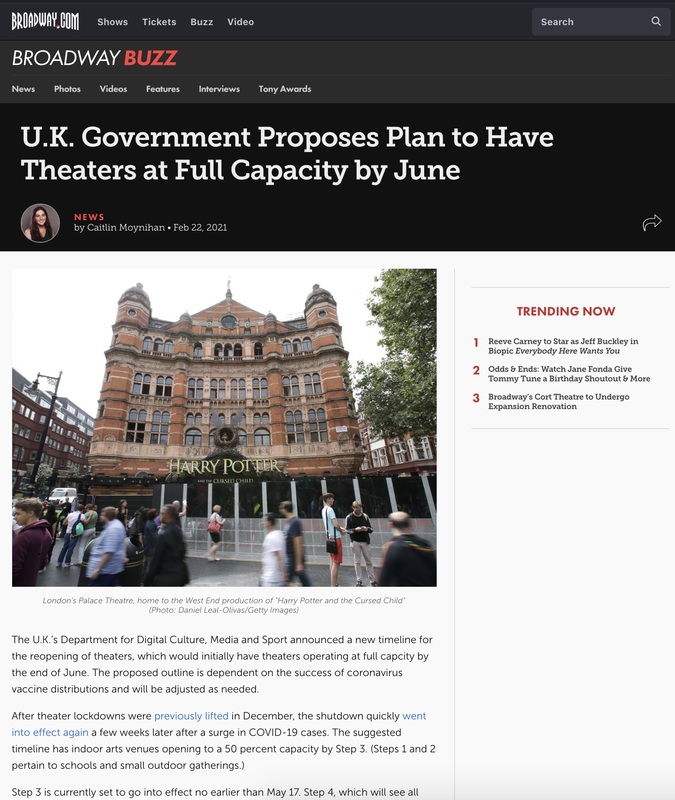
Task: Open the "went into effect again" link
Action: 219,724
